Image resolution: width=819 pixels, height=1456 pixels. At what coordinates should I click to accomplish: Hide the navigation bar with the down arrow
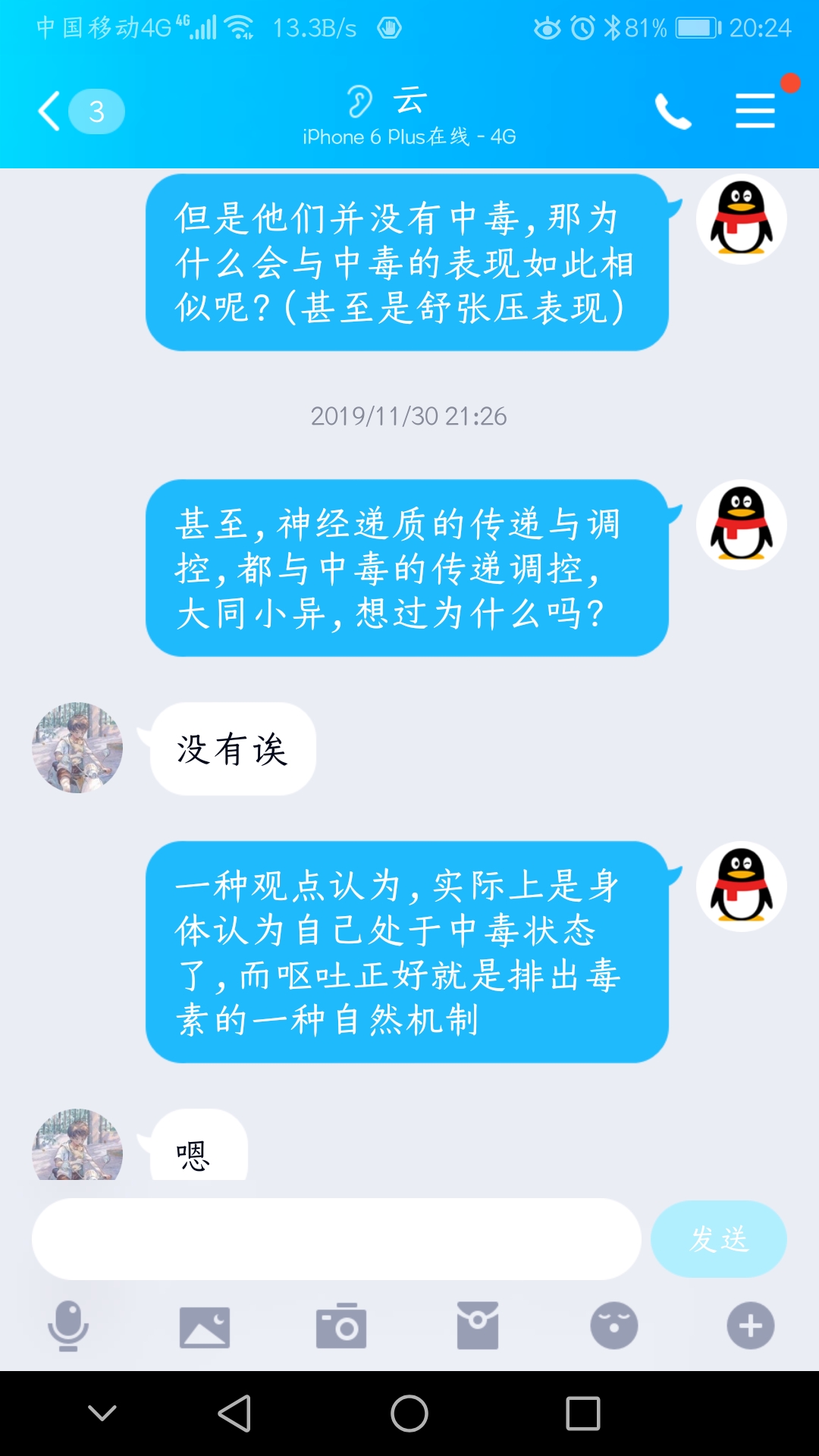(102, 1414)
